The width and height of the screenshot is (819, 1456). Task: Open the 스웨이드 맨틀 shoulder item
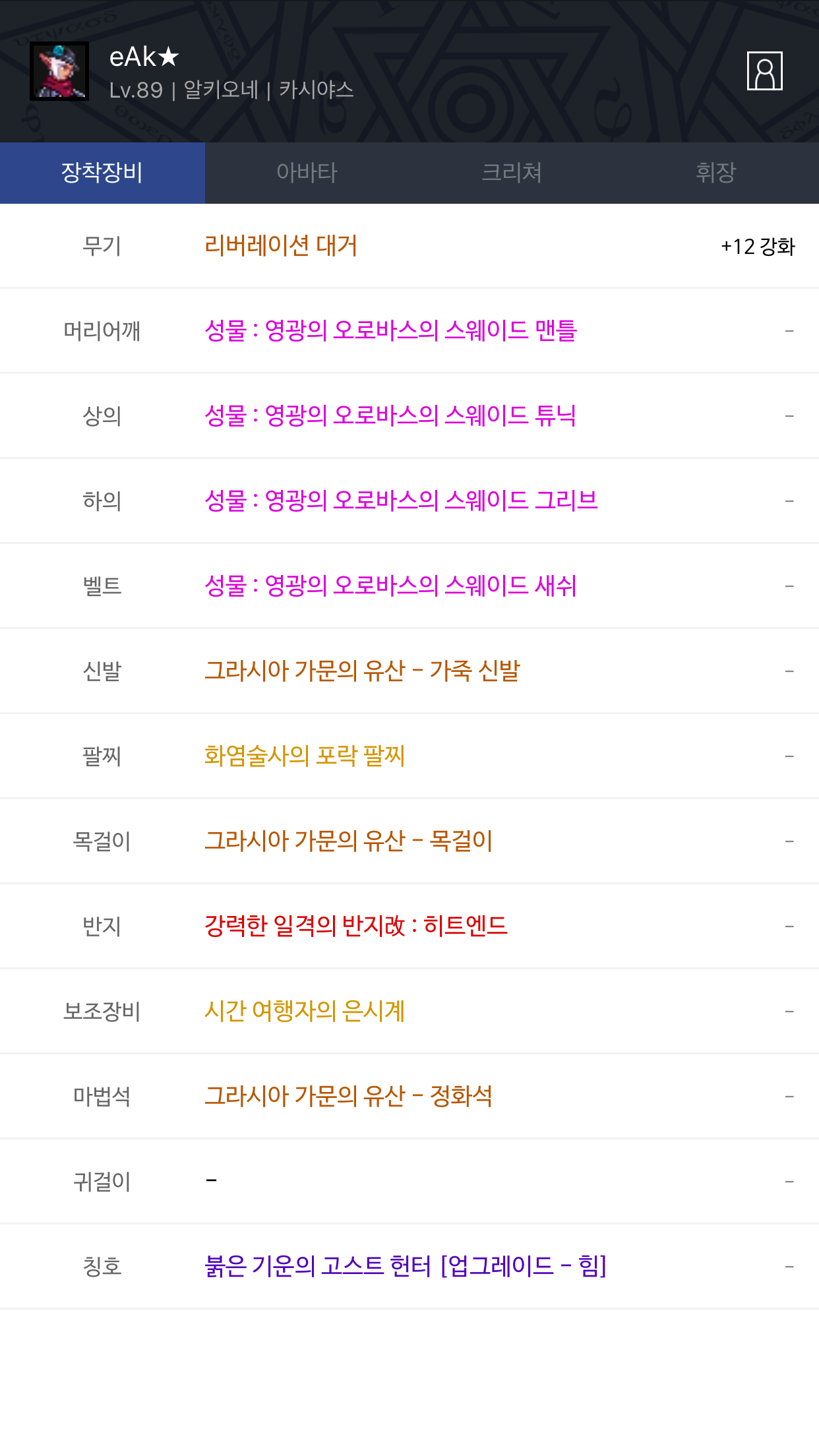click(390, 330)
